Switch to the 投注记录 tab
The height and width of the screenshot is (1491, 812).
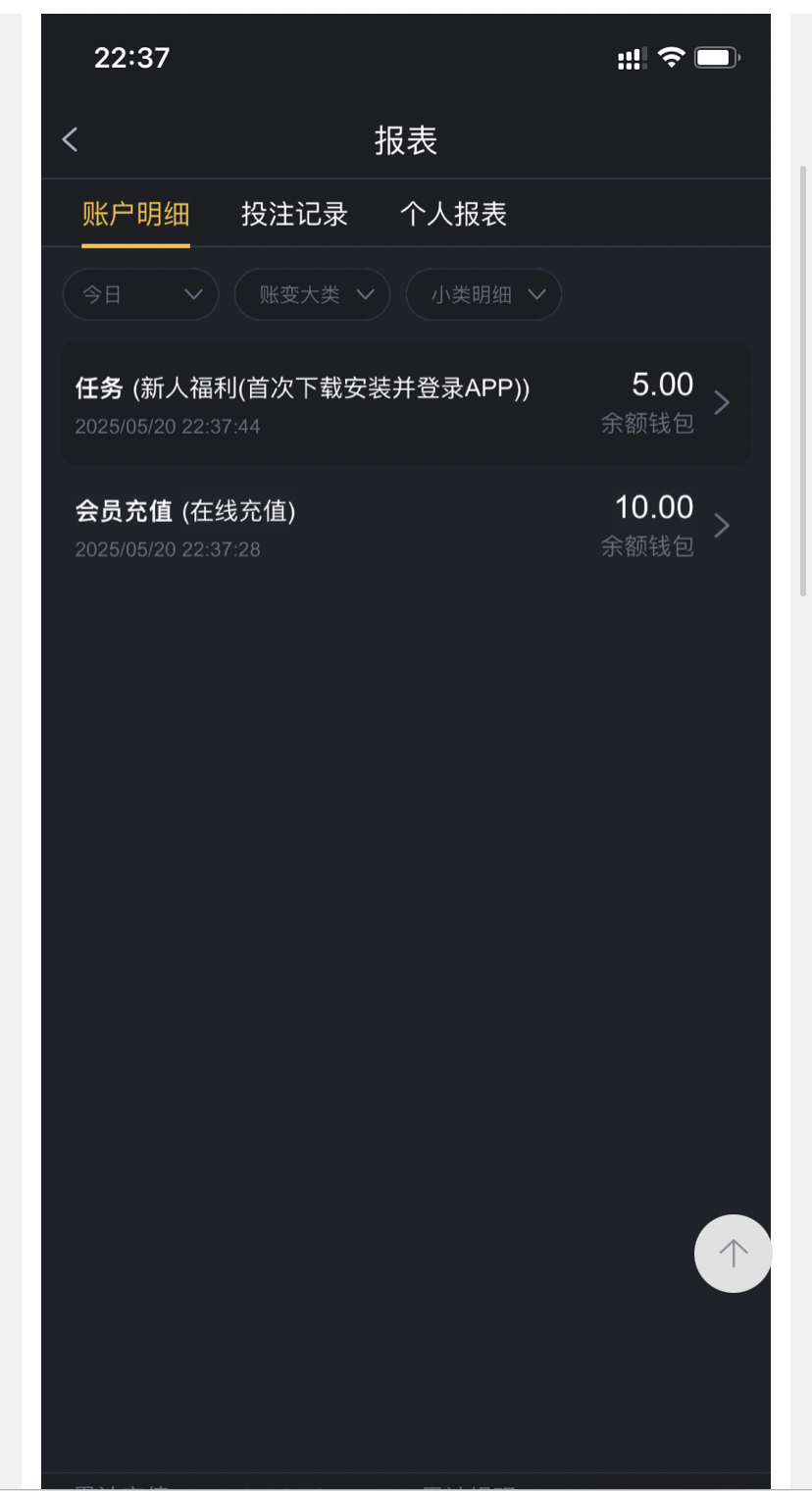coord(294,214)
